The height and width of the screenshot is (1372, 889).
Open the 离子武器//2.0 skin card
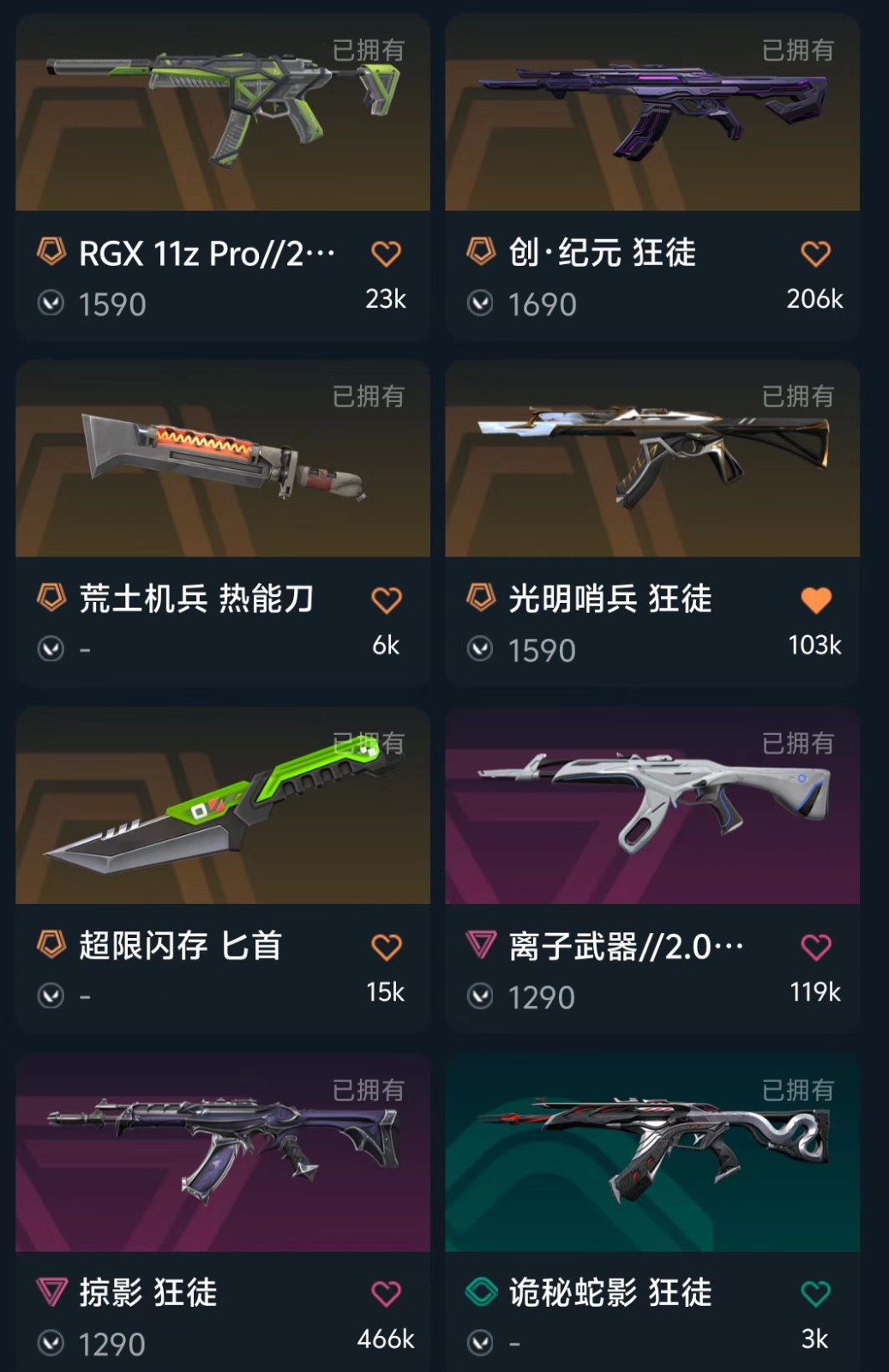coord(652,806)
